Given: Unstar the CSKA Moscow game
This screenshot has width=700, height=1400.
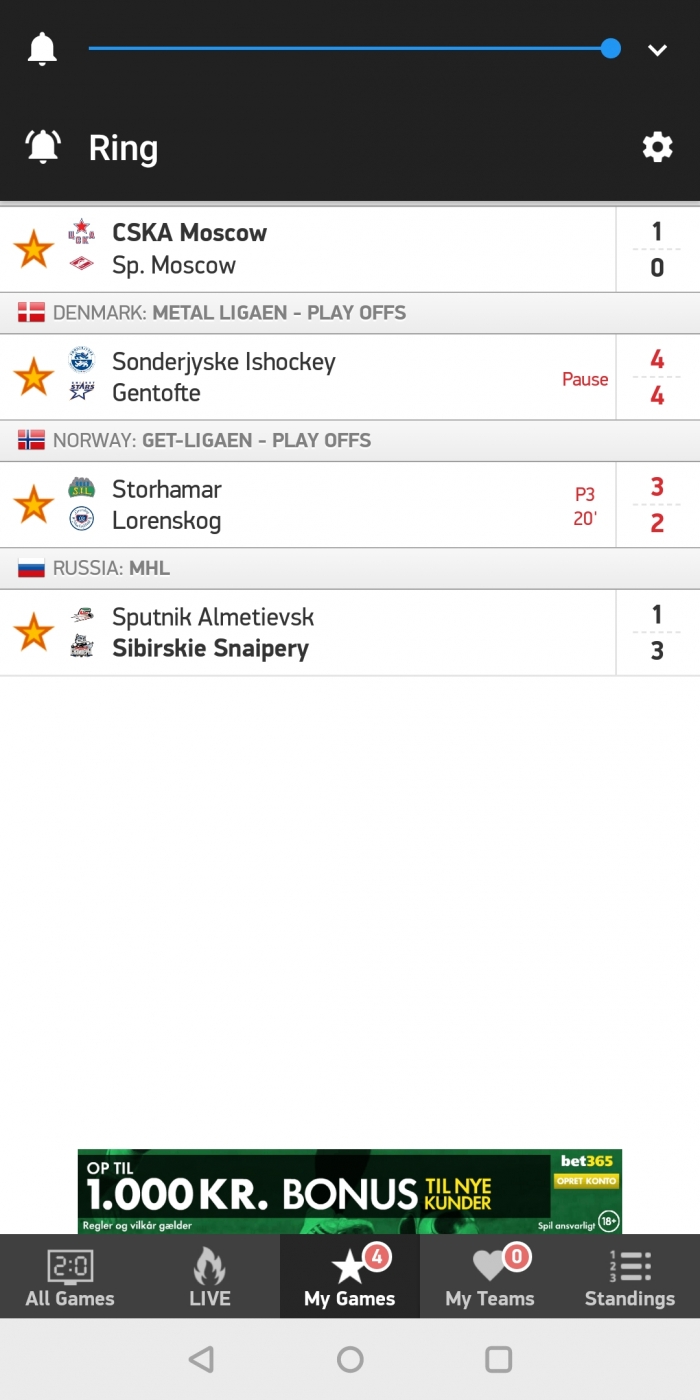Looking at the screenshot, I should point(33,249).
